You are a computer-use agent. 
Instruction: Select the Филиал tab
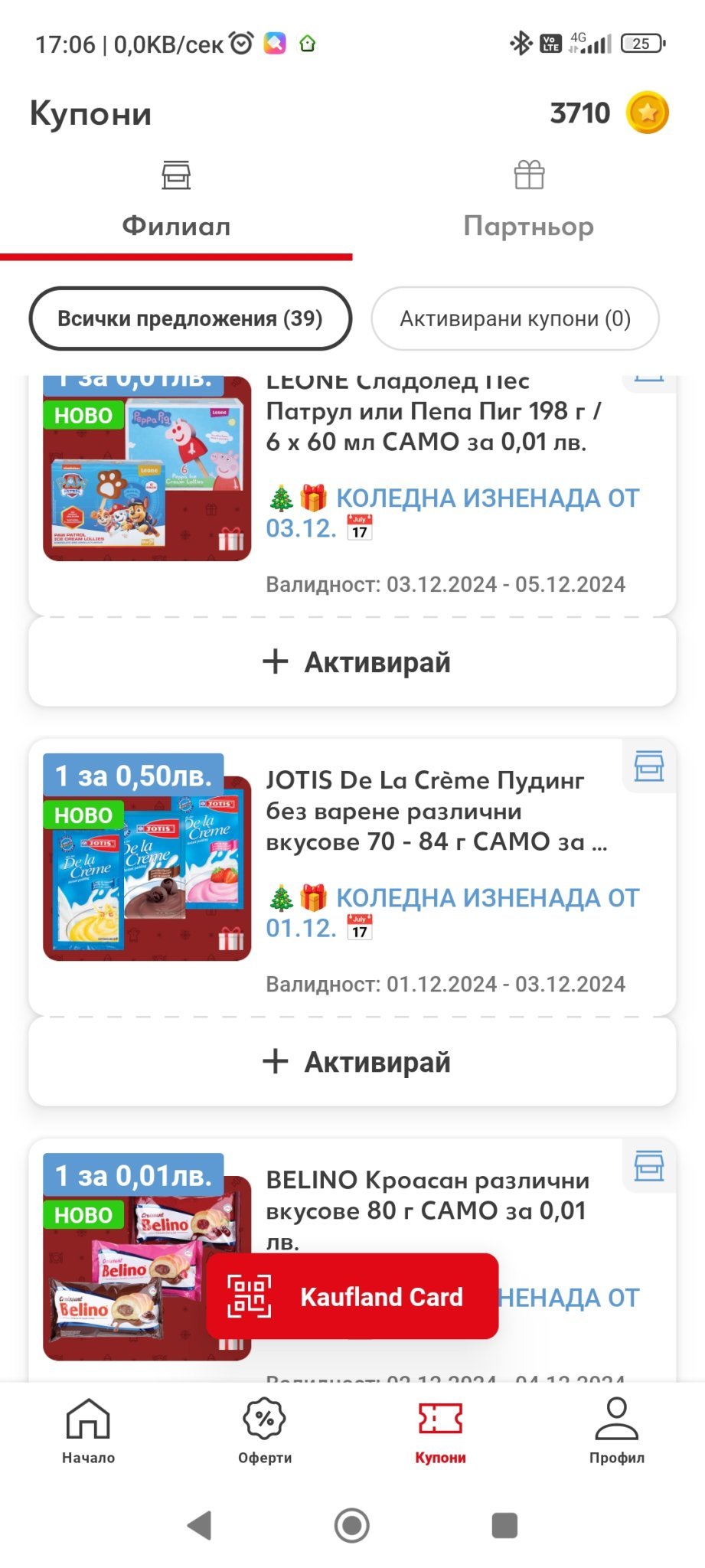[176, 201]
